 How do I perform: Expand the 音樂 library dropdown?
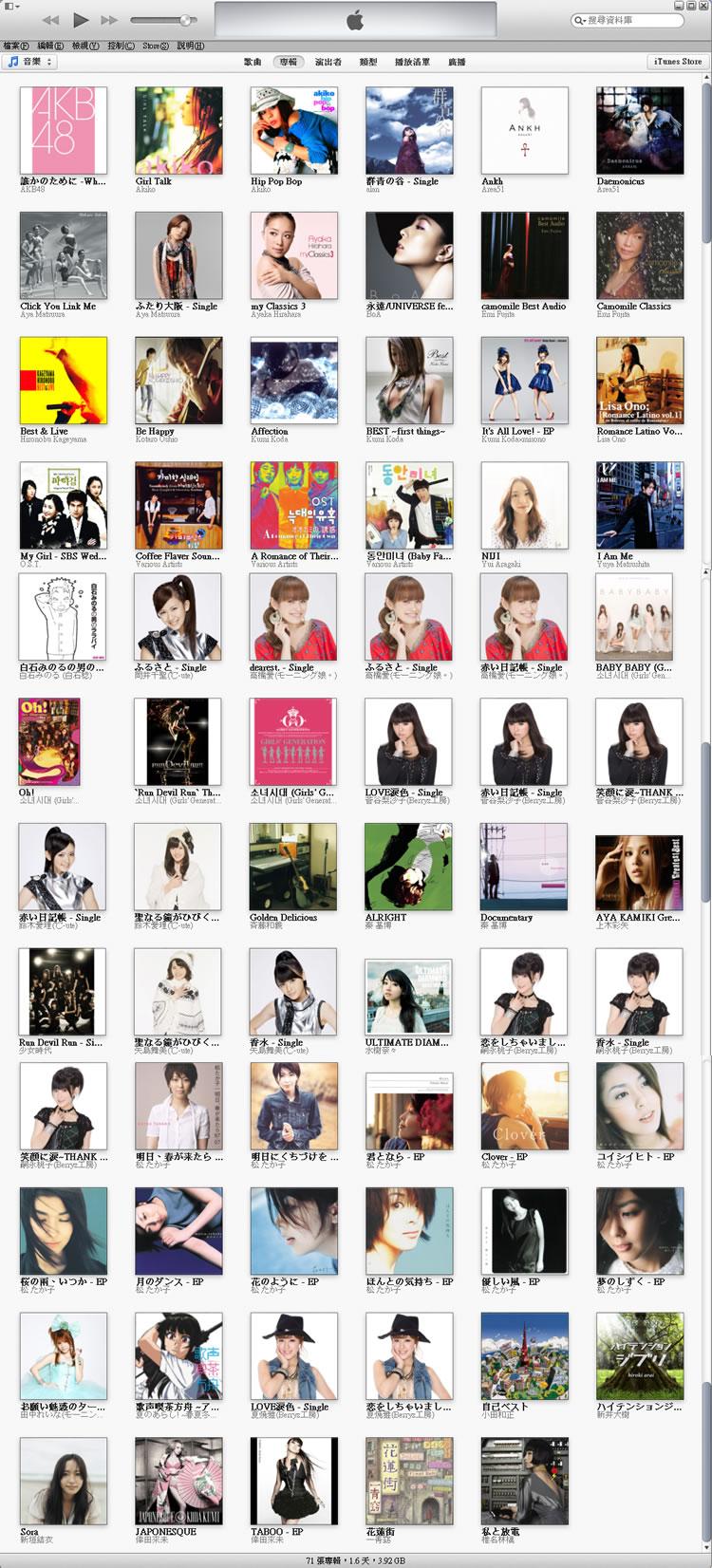pyautogui.click(x=30, y=62)
